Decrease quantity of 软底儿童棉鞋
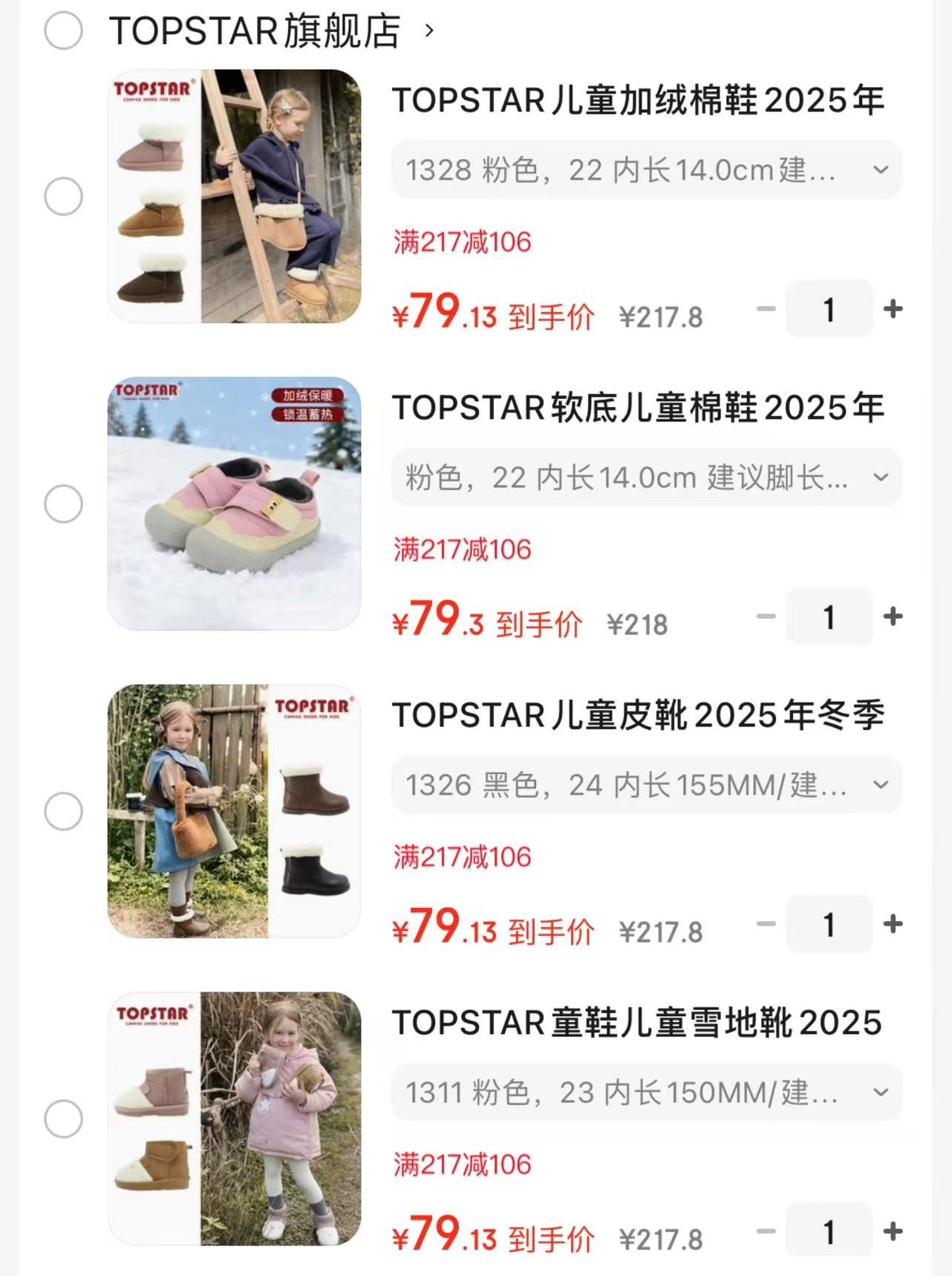952x1276 pixels. [x=766, y=616]
